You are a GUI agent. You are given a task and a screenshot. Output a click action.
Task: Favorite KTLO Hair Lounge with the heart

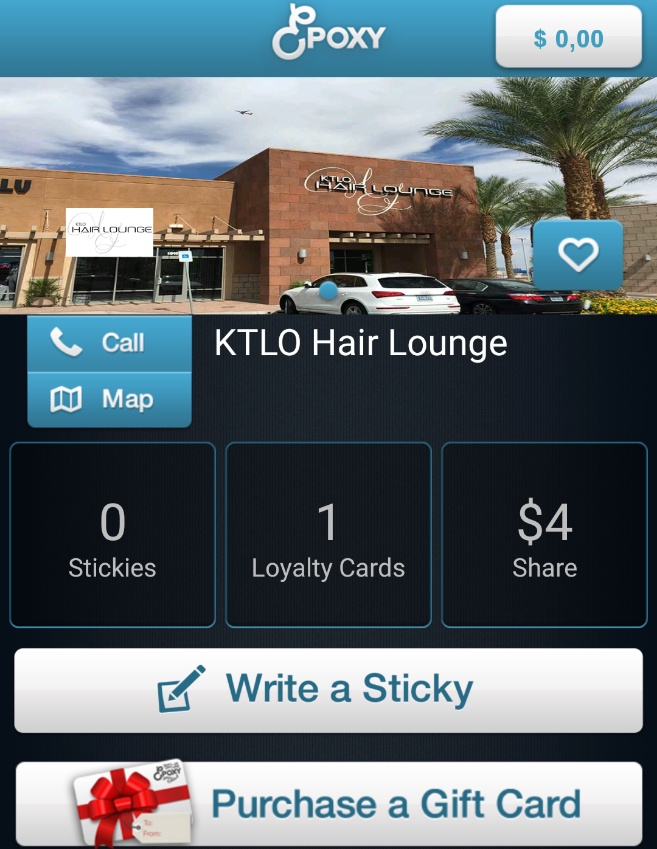point(577,256)
